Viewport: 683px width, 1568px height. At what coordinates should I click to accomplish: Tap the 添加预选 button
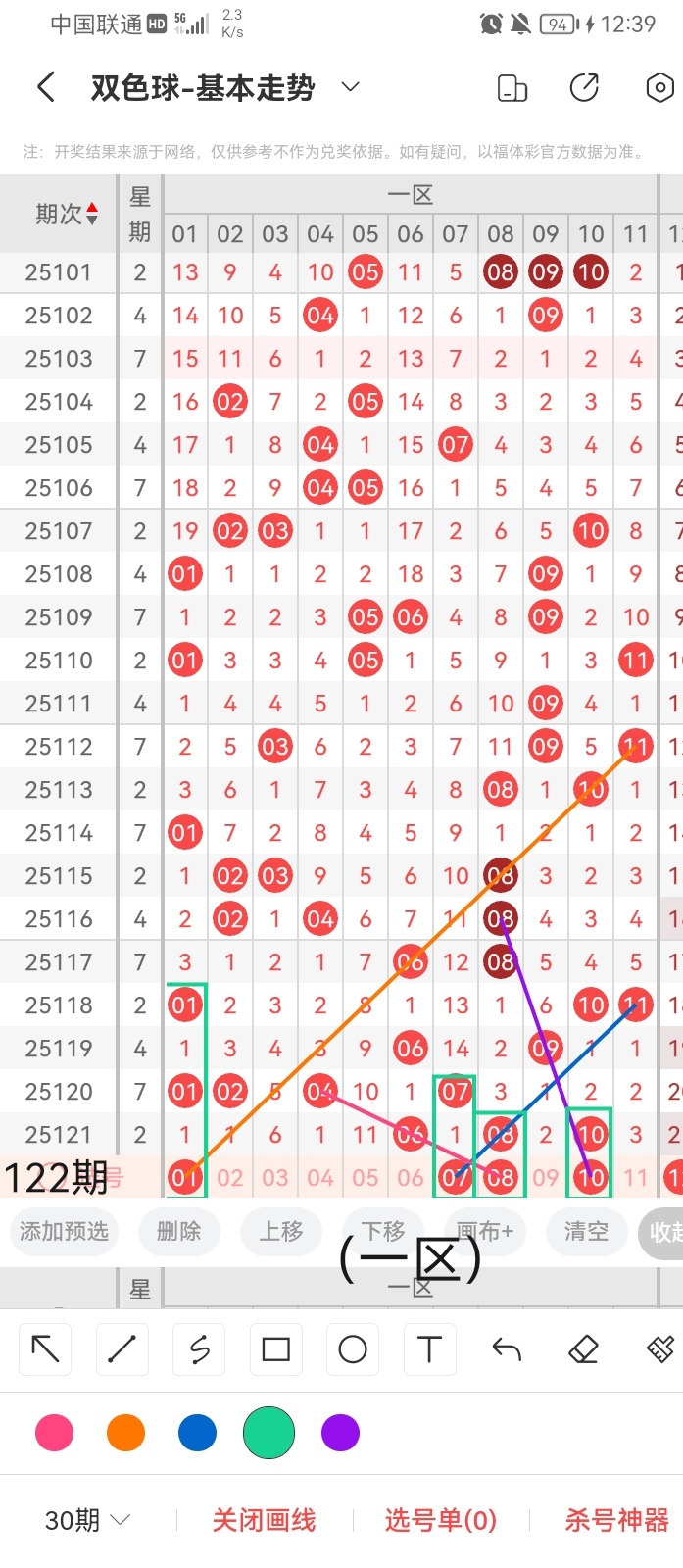pos(64,1231)
